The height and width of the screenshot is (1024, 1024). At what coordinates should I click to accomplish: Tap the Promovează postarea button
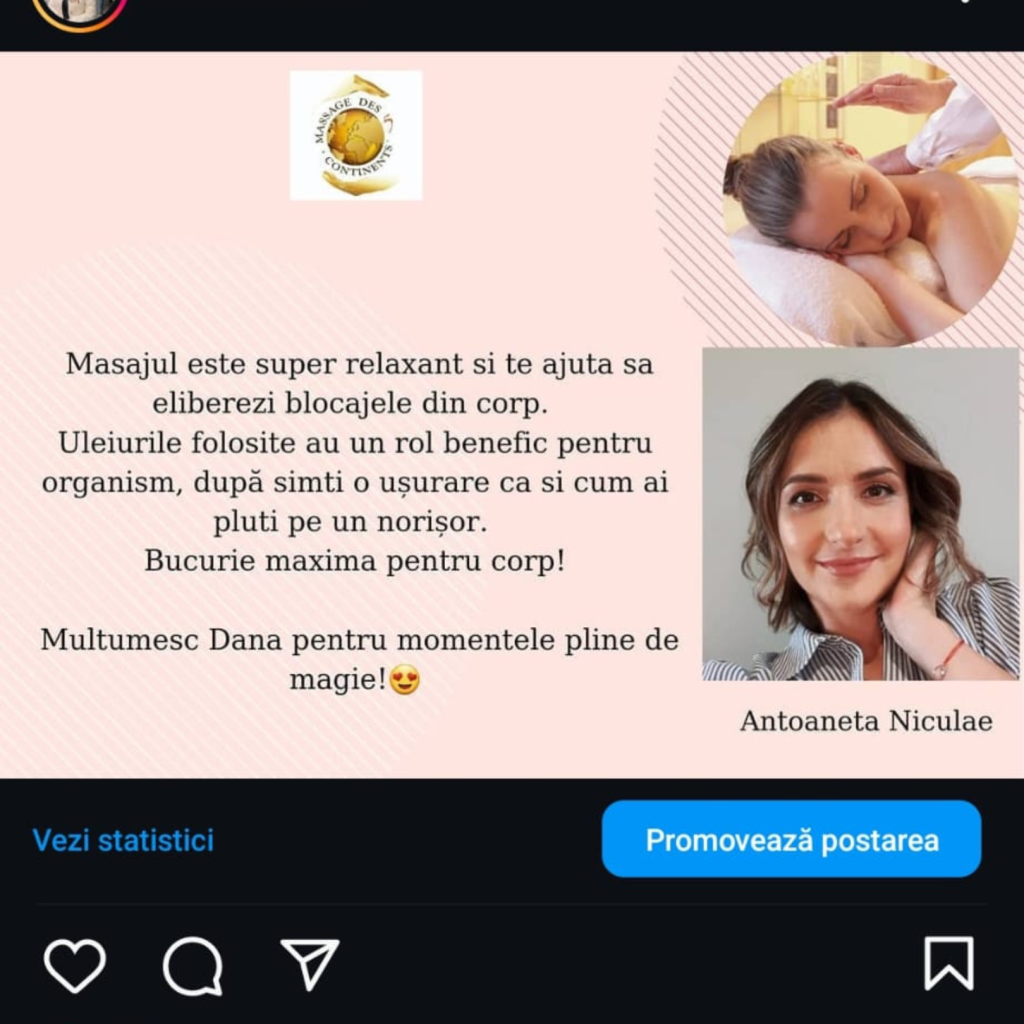(791, 839)
